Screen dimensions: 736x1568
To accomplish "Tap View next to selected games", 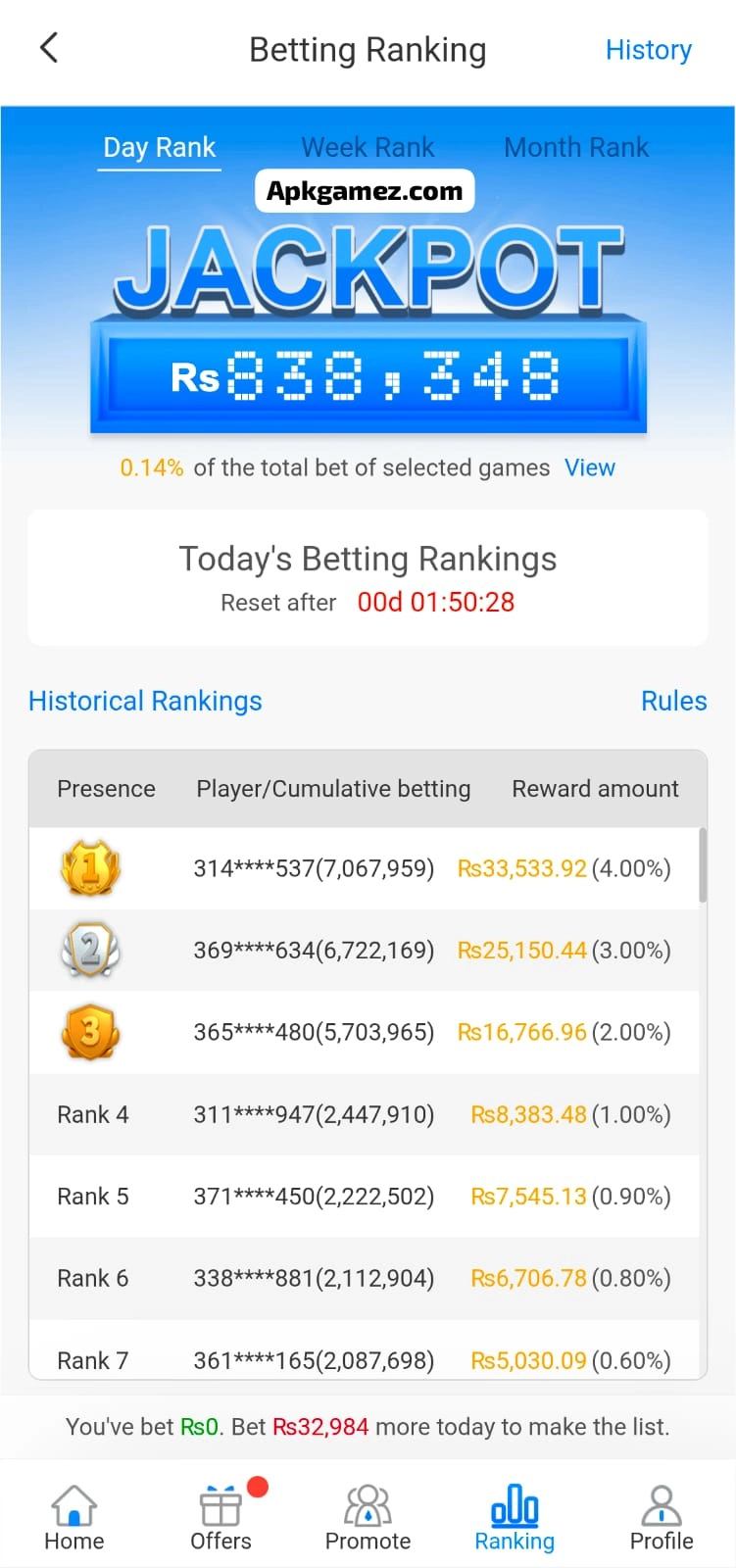I will pyautogui.click(x=590, y=468).
